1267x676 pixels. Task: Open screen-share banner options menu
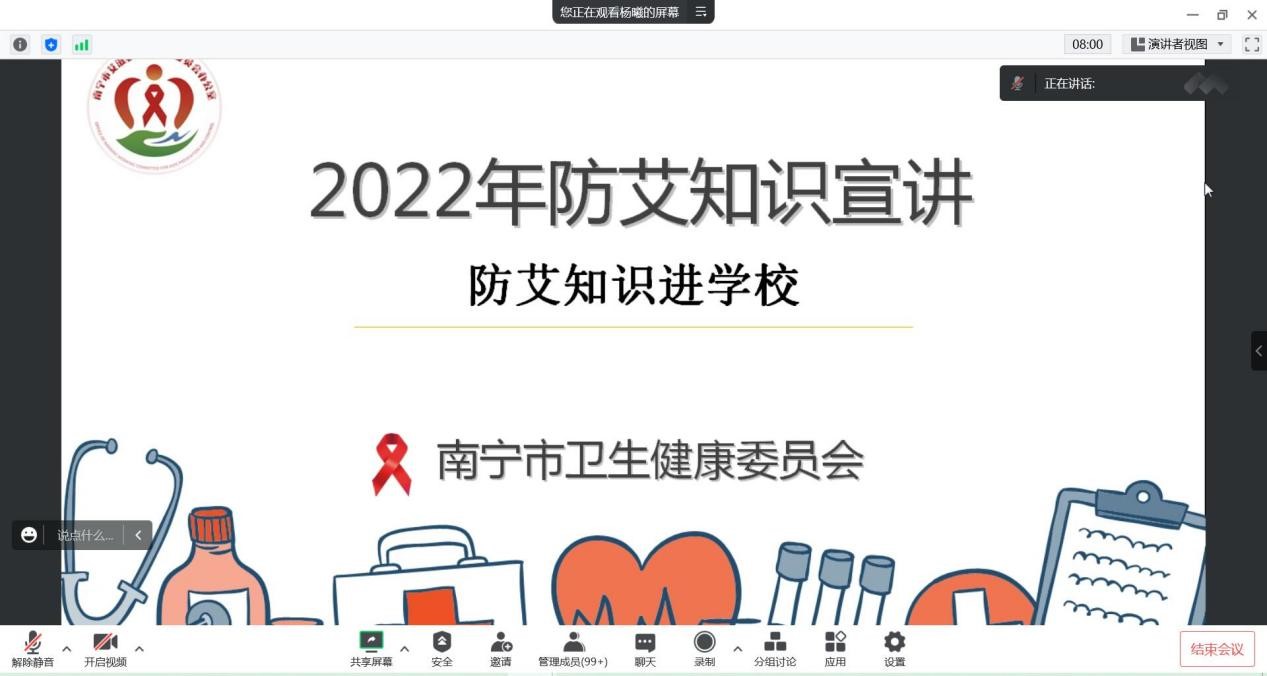700,12
